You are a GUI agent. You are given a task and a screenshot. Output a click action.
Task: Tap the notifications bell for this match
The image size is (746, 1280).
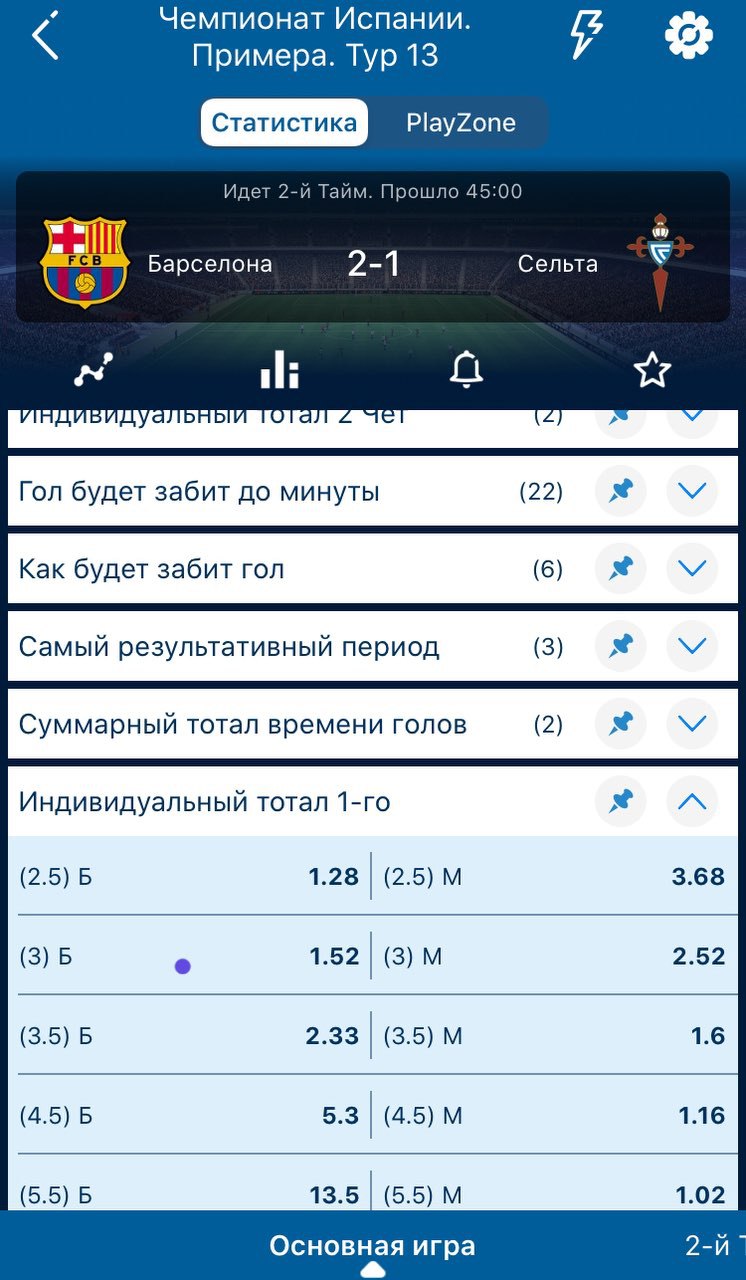click(466, 370)
